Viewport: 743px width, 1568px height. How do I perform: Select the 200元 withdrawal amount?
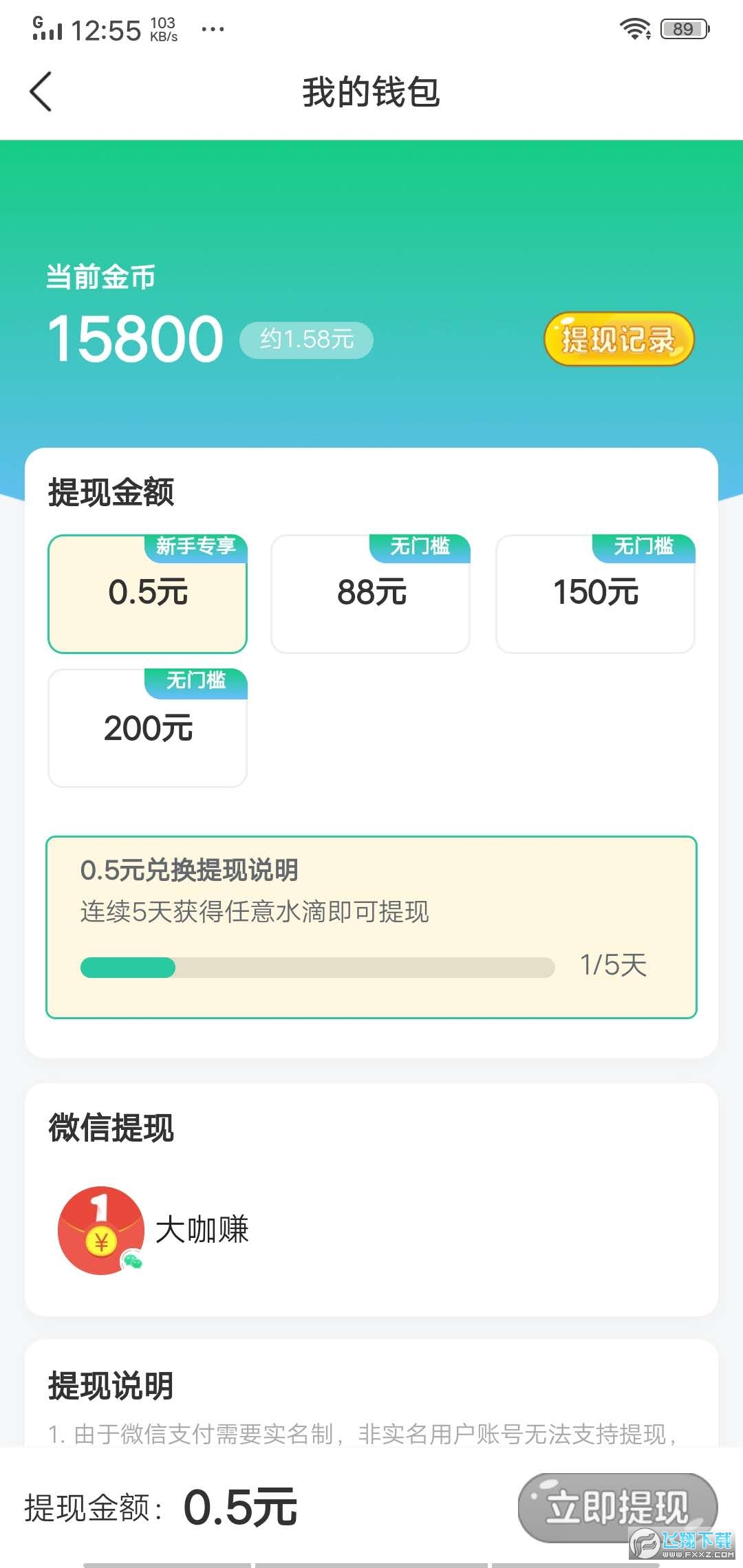[147, 728]
